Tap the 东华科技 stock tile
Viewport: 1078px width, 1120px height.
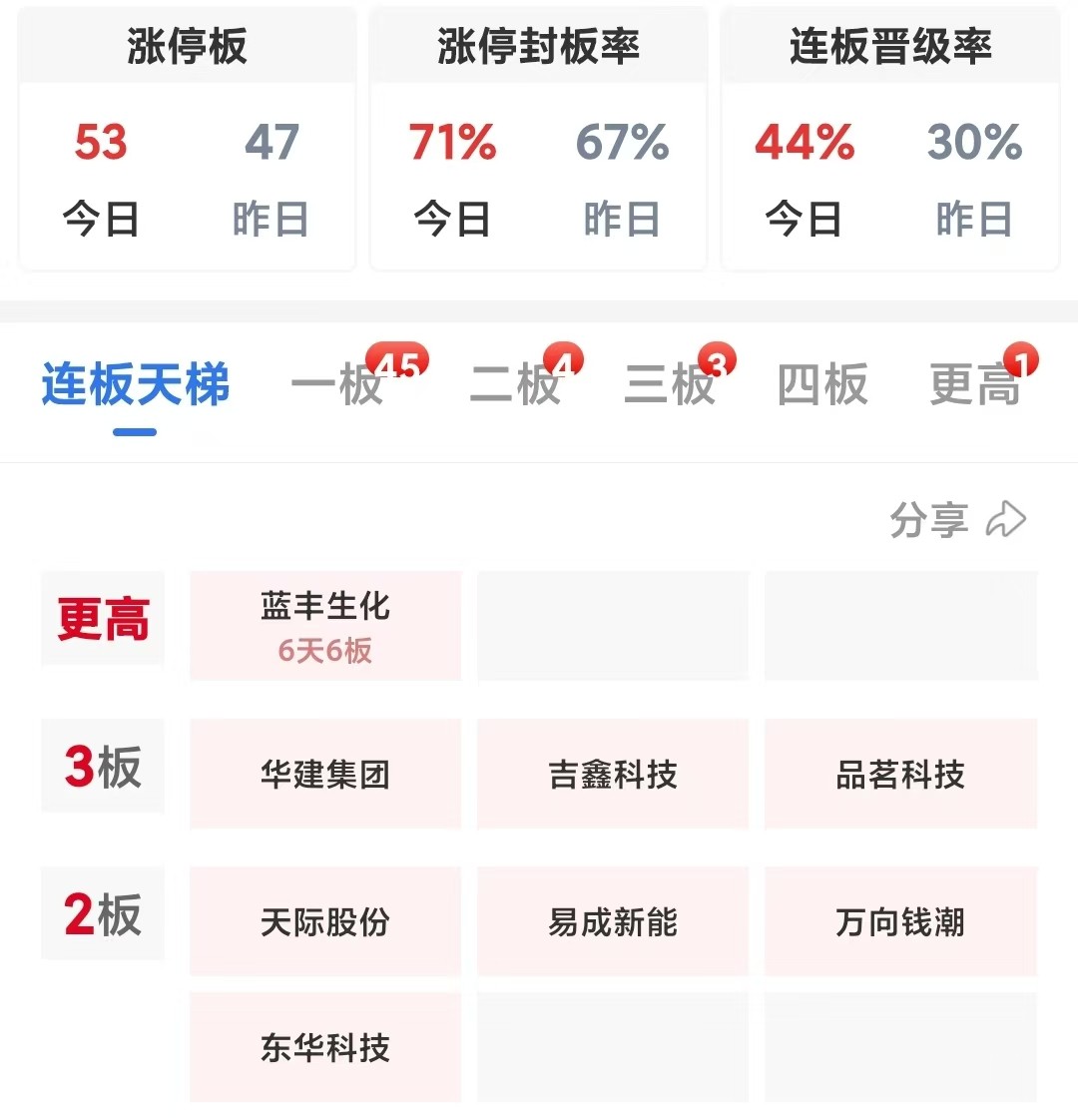coord(325,1048)
